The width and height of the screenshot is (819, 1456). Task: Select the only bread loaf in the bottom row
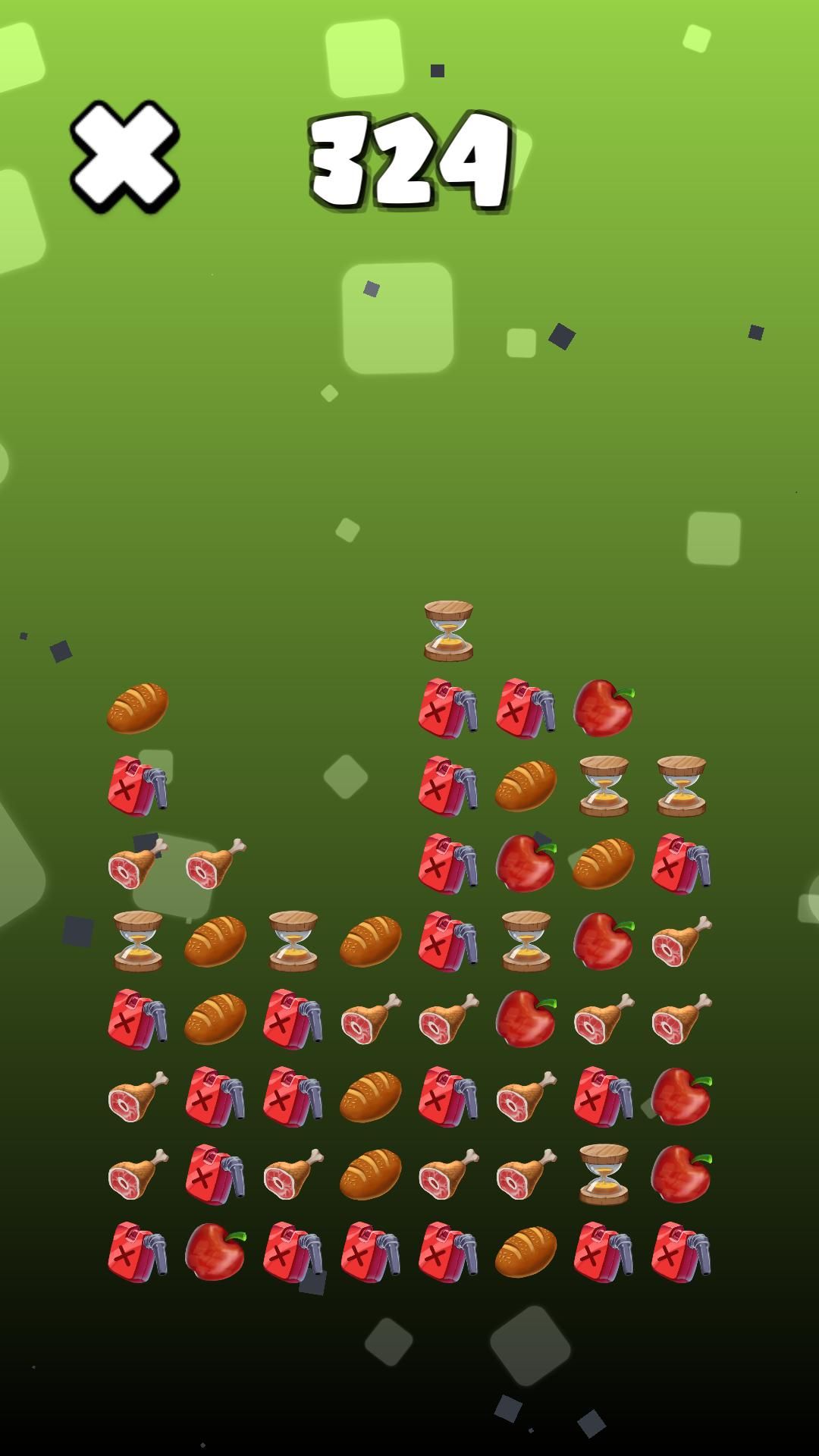[x=526, y=1252]
